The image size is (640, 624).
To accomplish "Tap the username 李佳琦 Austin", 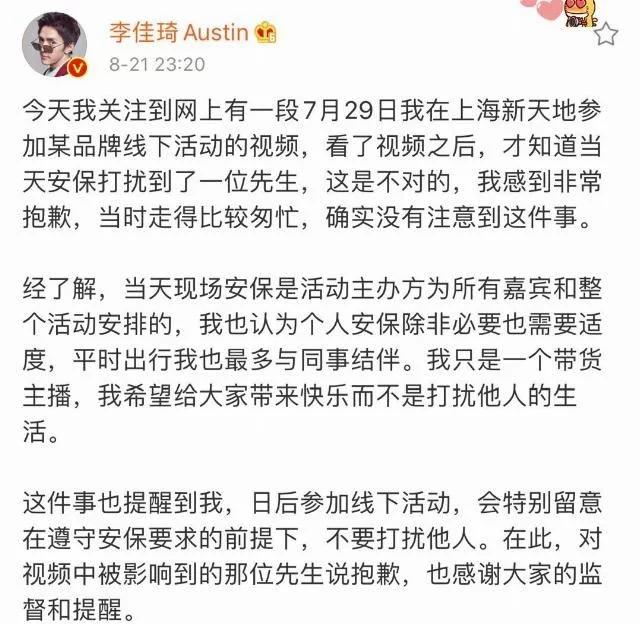I will (180, 31).
